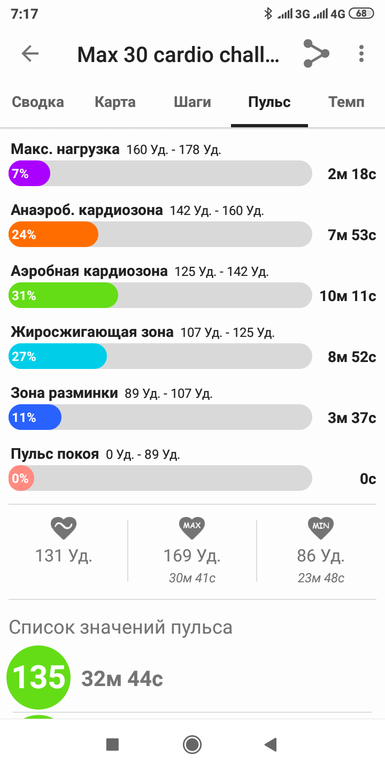Image resolution: width=385 pixels, height=770 pixels.
Task: Select the Пульс tab
Action: (269, 103)
